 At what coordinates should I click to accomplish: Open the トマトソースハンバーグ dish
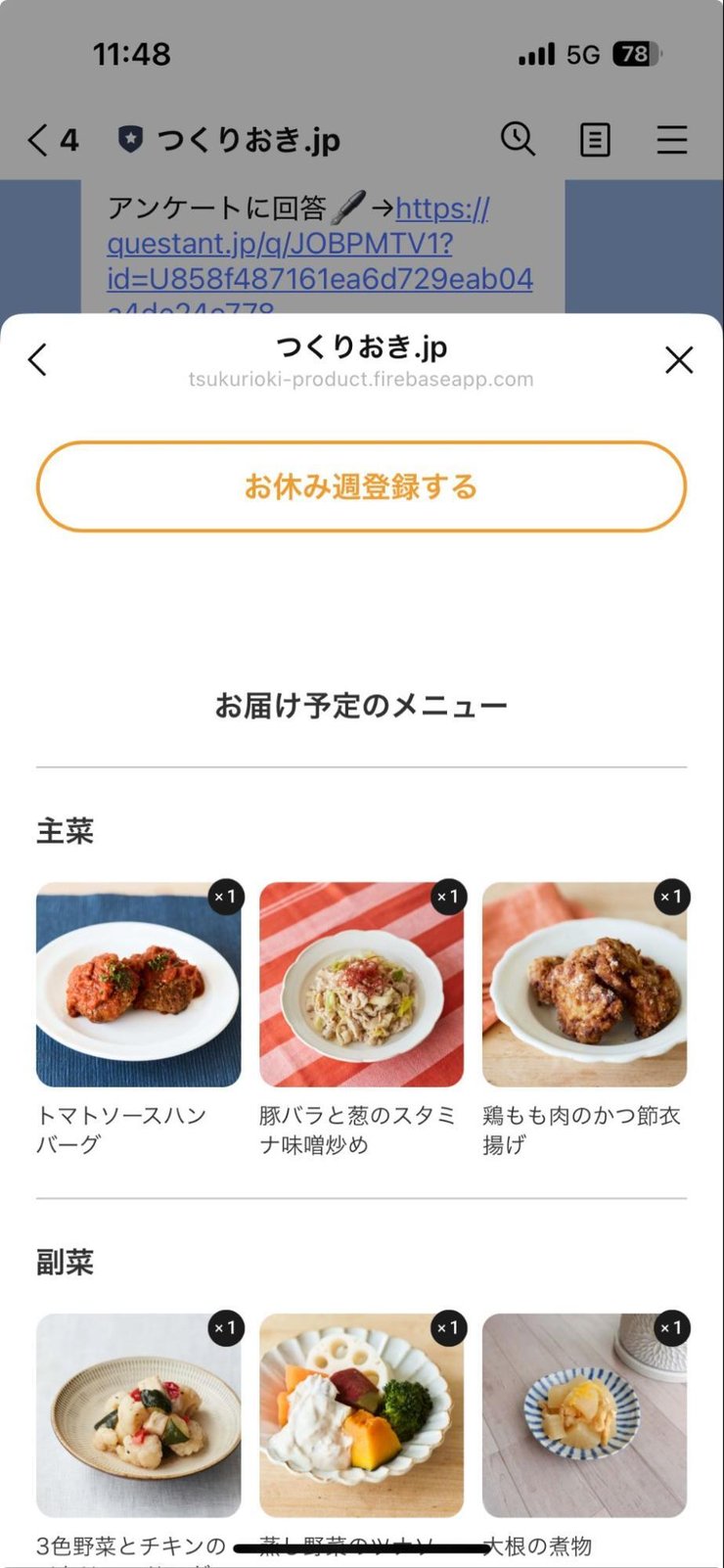(138, 985)
